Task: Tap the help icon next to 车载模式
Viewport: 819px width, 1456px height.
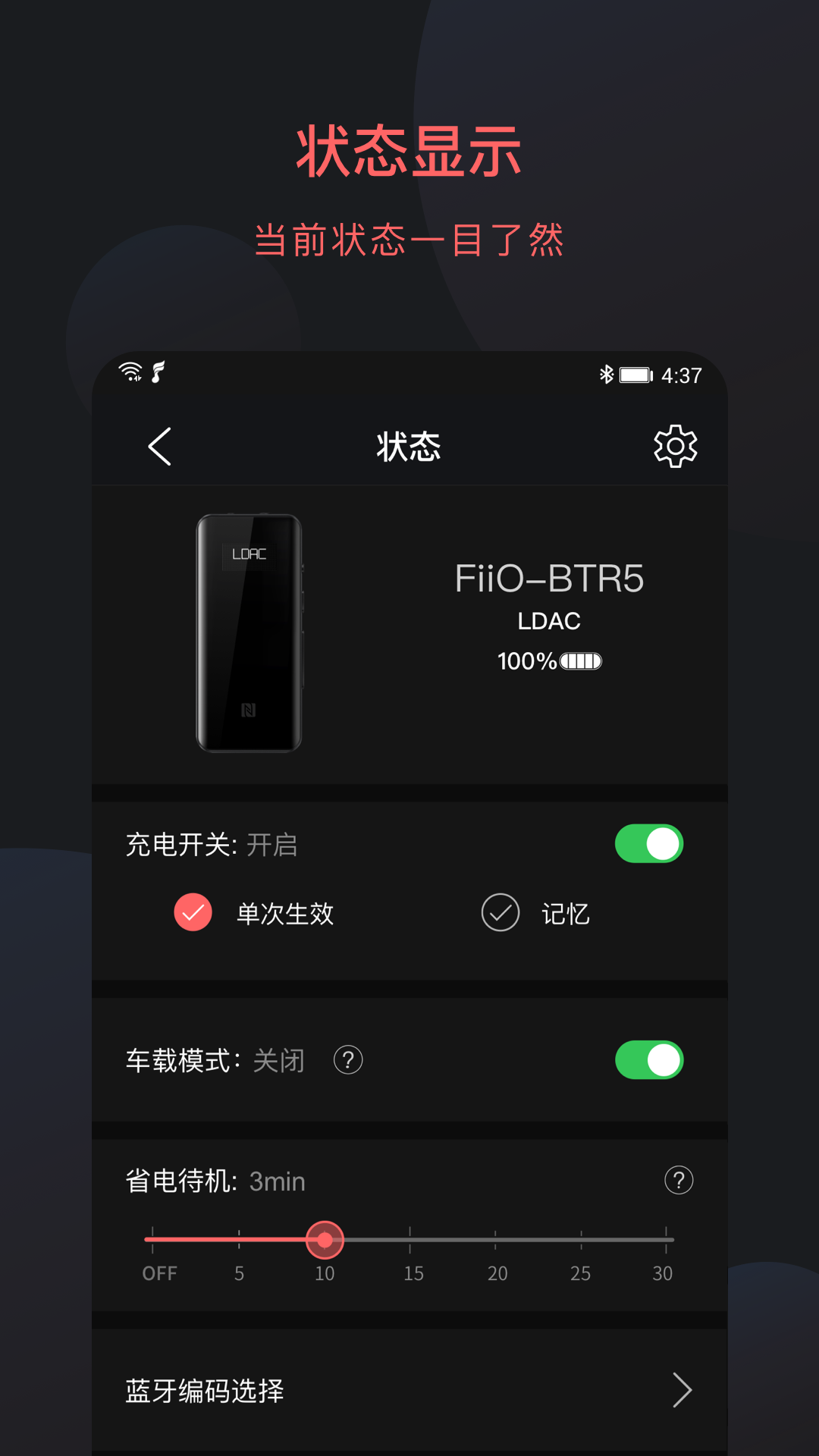Action: pyautogui.click(x=348, y=1061)
